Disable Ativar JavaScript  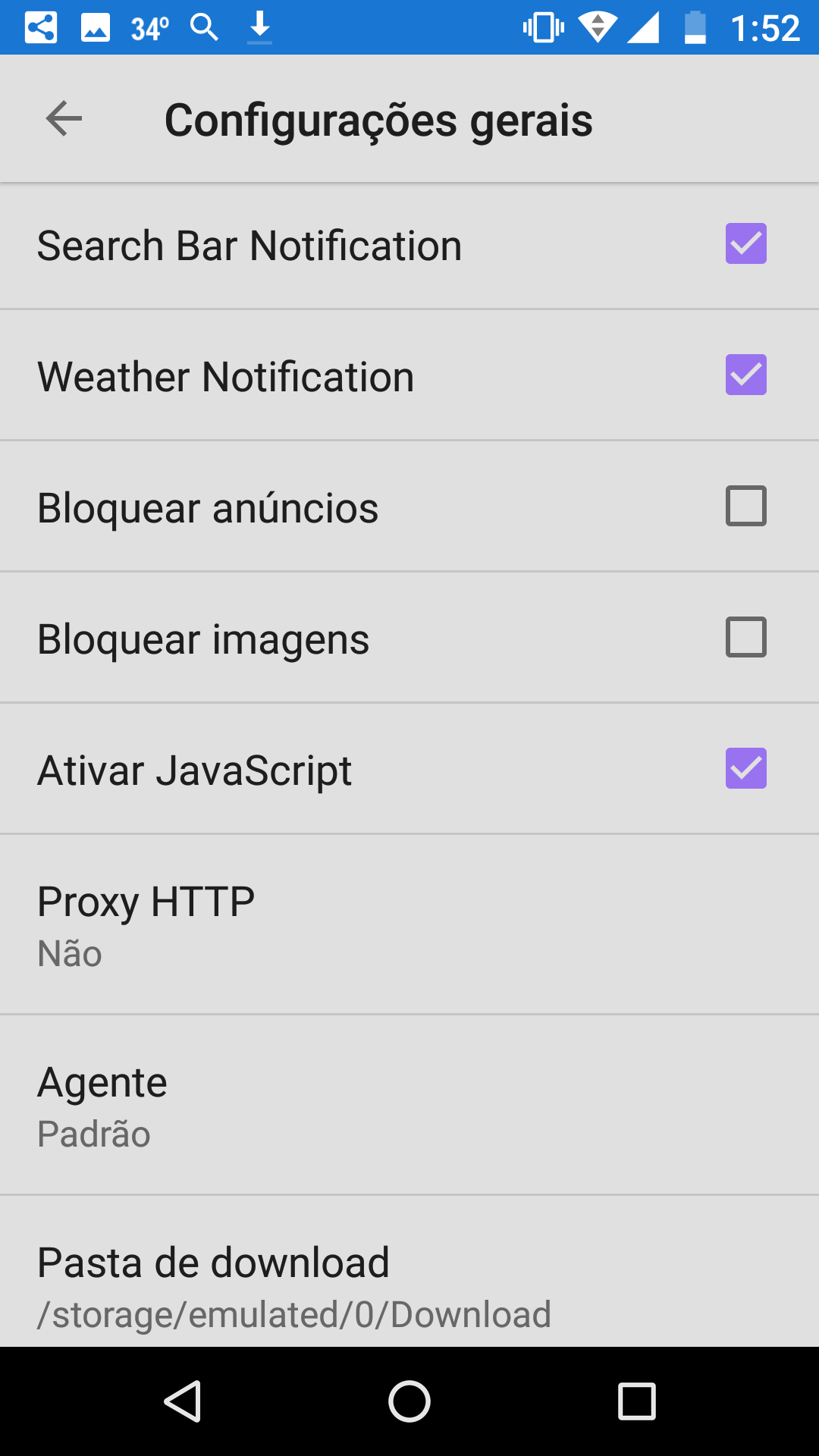click(x=745, y=768)
